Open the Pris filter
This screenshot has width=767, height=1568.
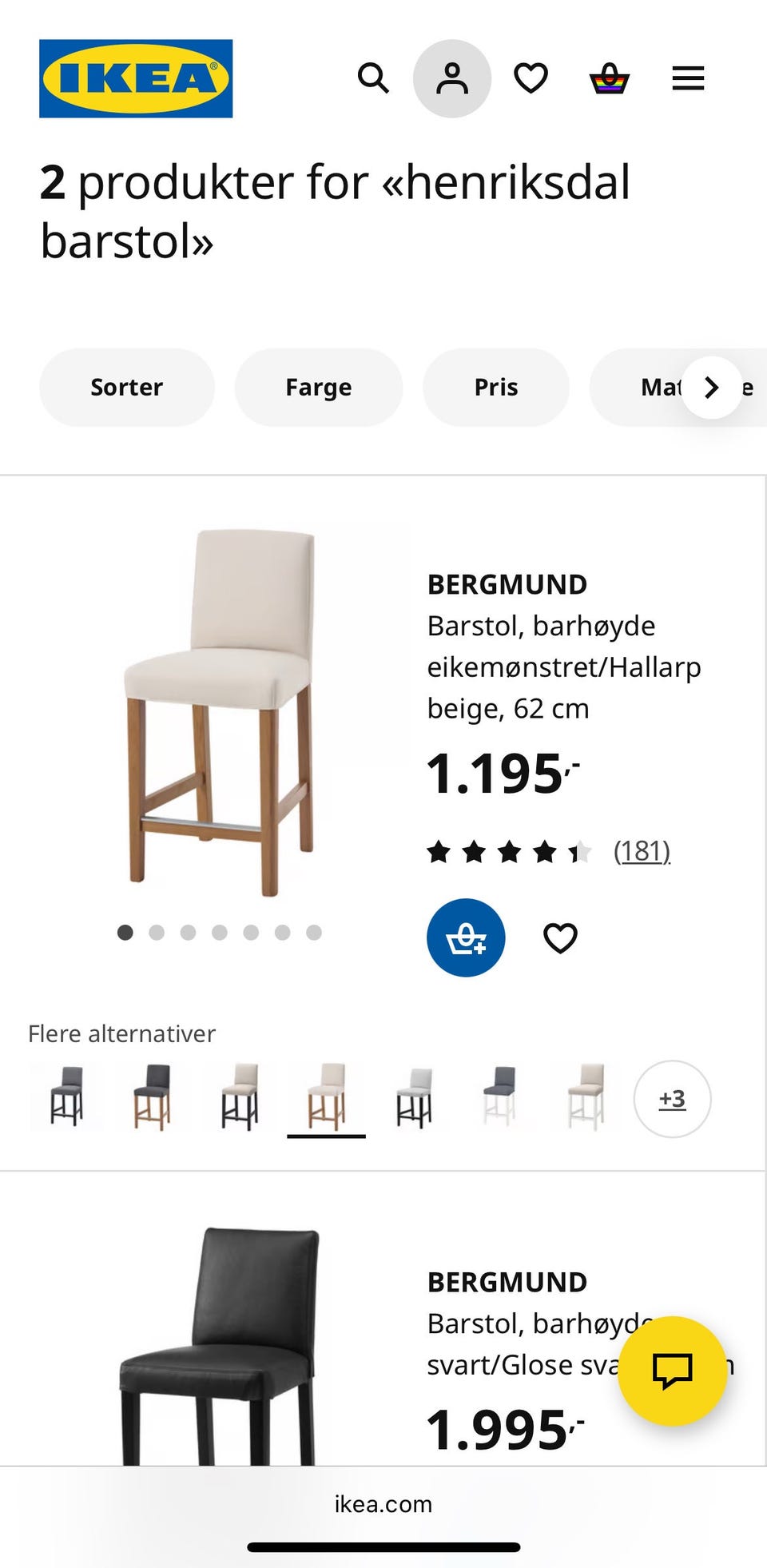click(495, 387)
